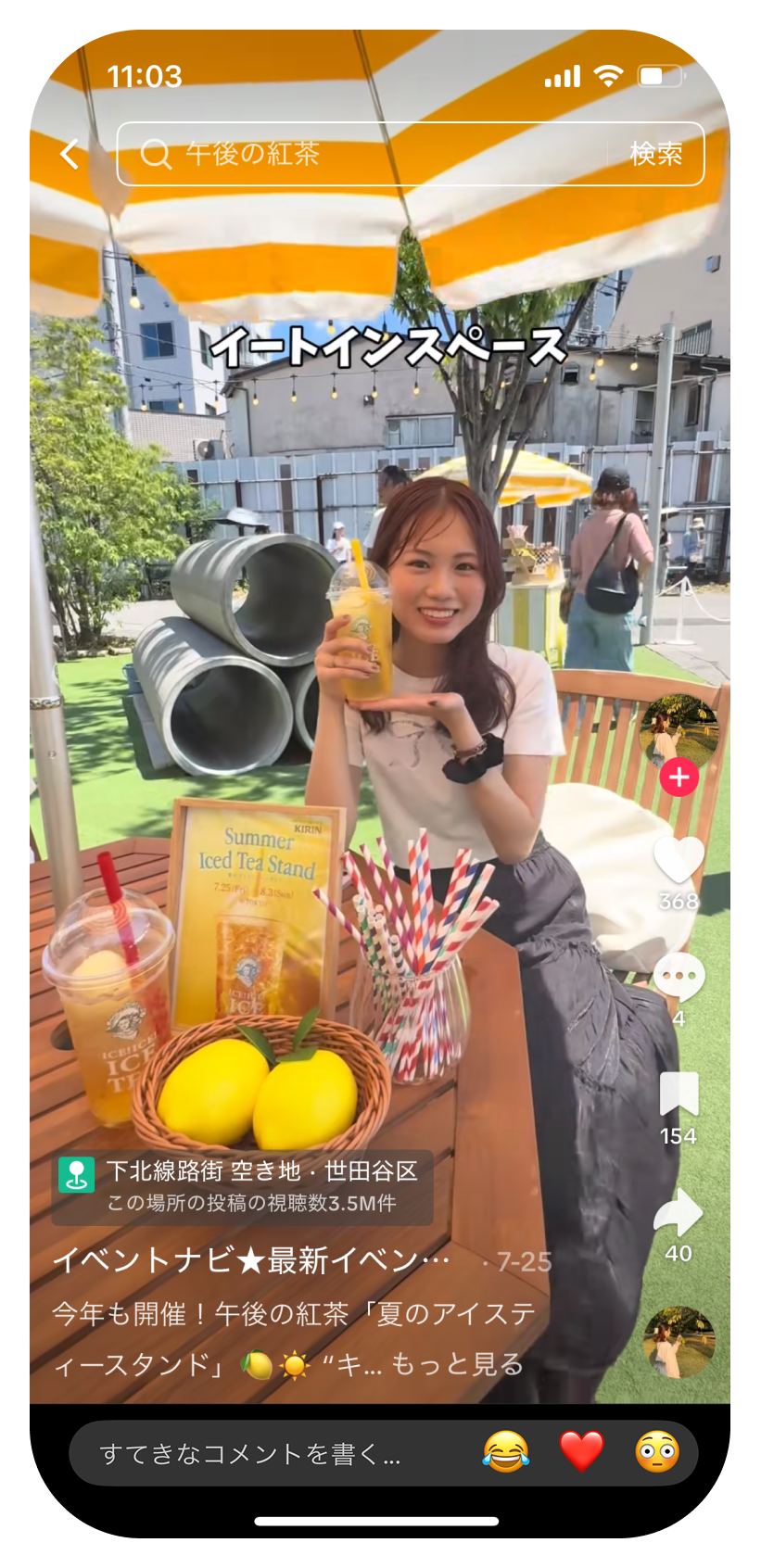Go back using the arrow icon
This screenshot has height=1568, width=761.
[70, 154]
